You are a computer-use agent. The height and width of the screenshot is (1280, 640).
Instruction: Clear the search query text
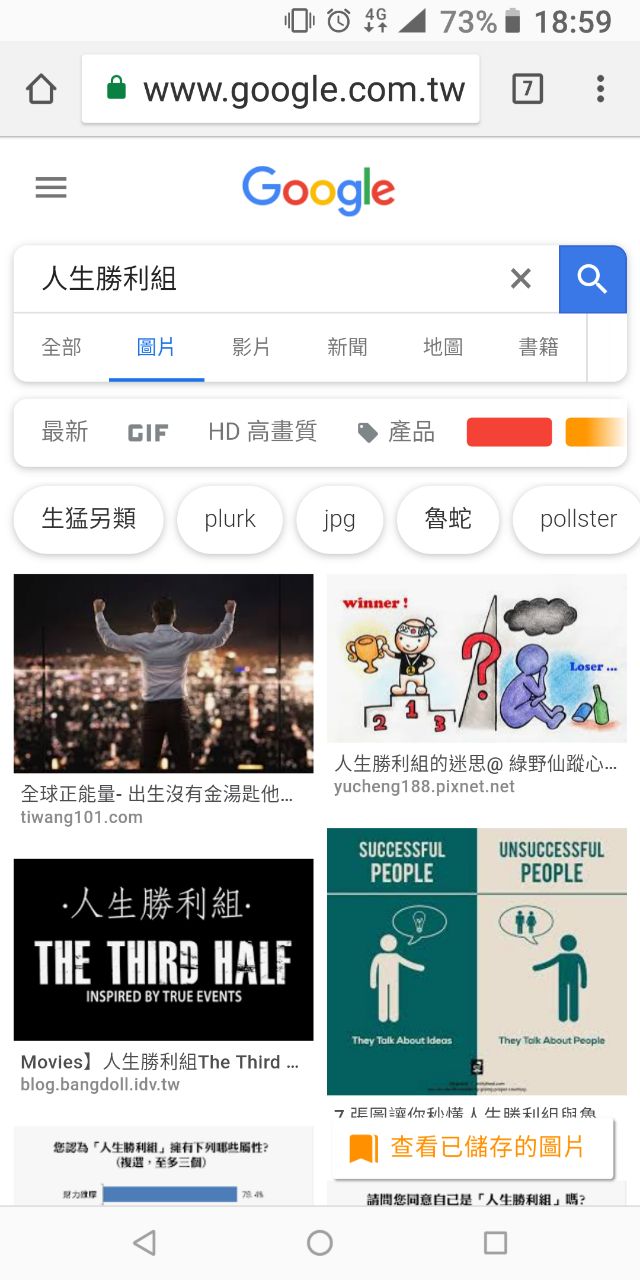click(x=520, y=279)
